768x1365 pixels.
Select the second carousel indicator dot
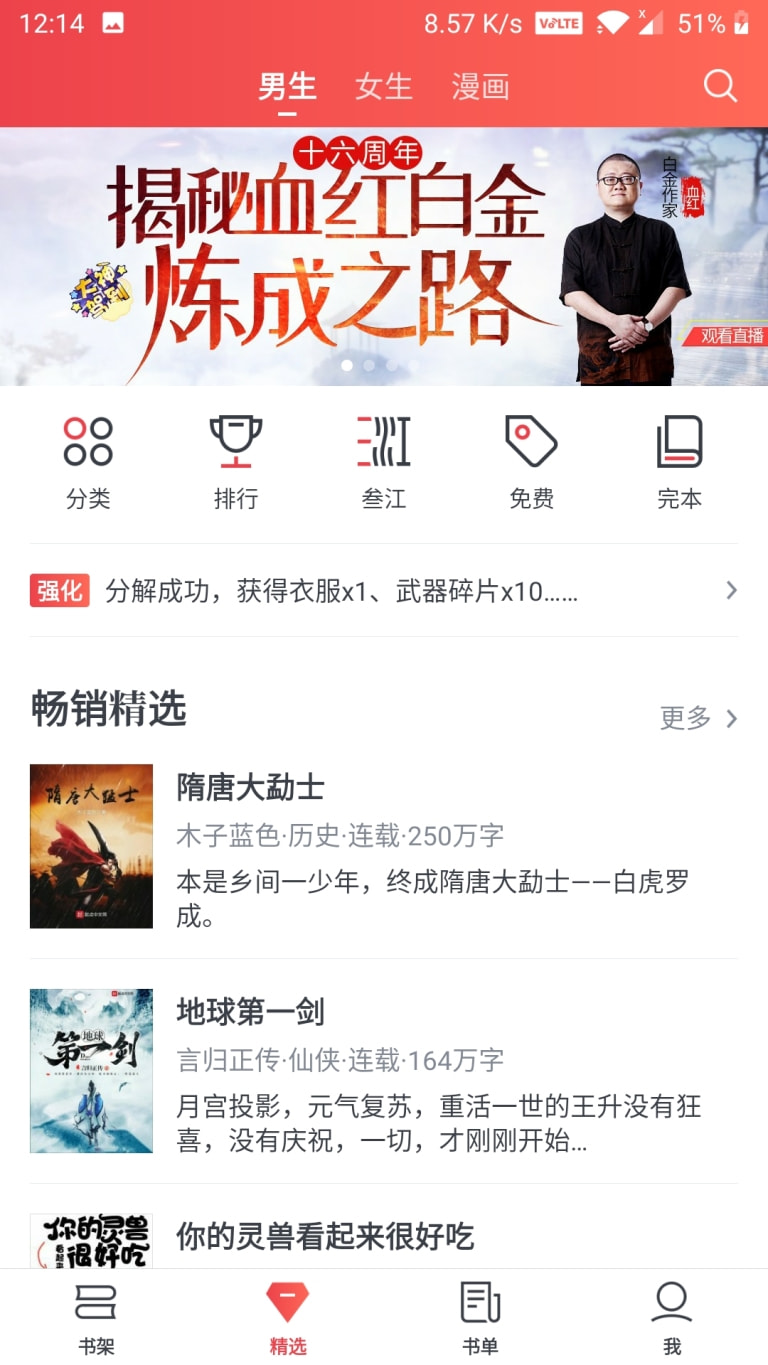(x=370, y=367)
